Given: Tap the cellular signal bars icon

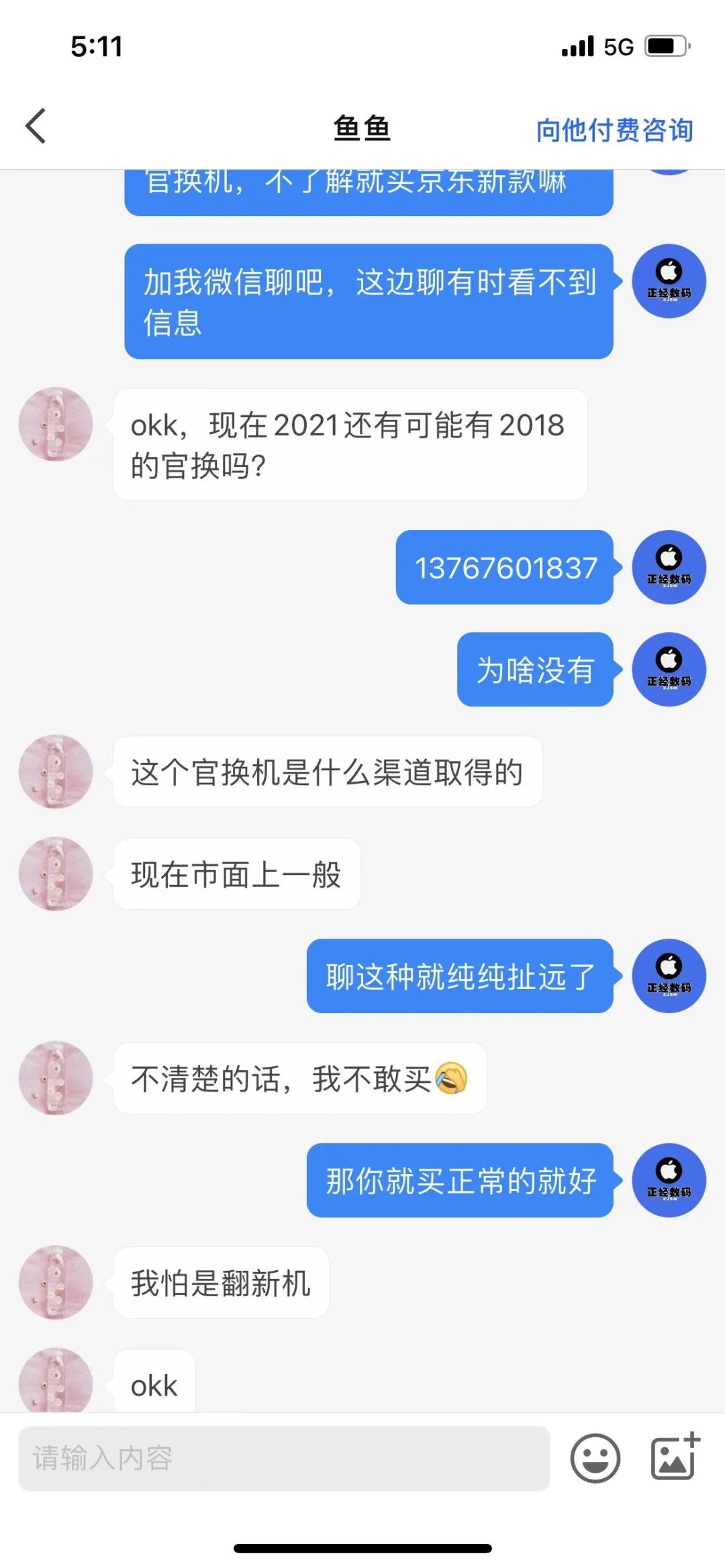Looking at the screenshot, I should click(578, 46).
